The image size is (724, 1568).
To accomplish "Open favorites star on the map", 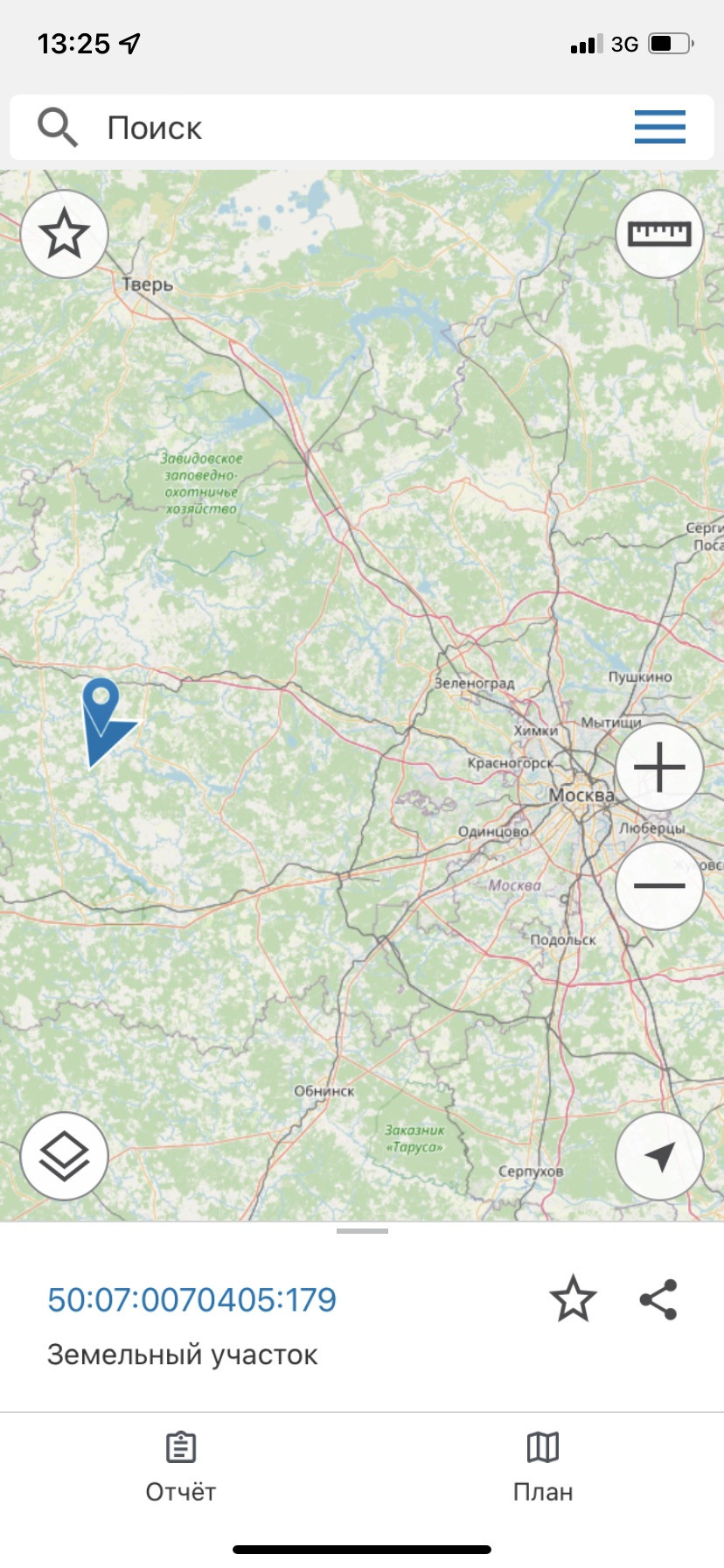I will [x=64, y=234].
